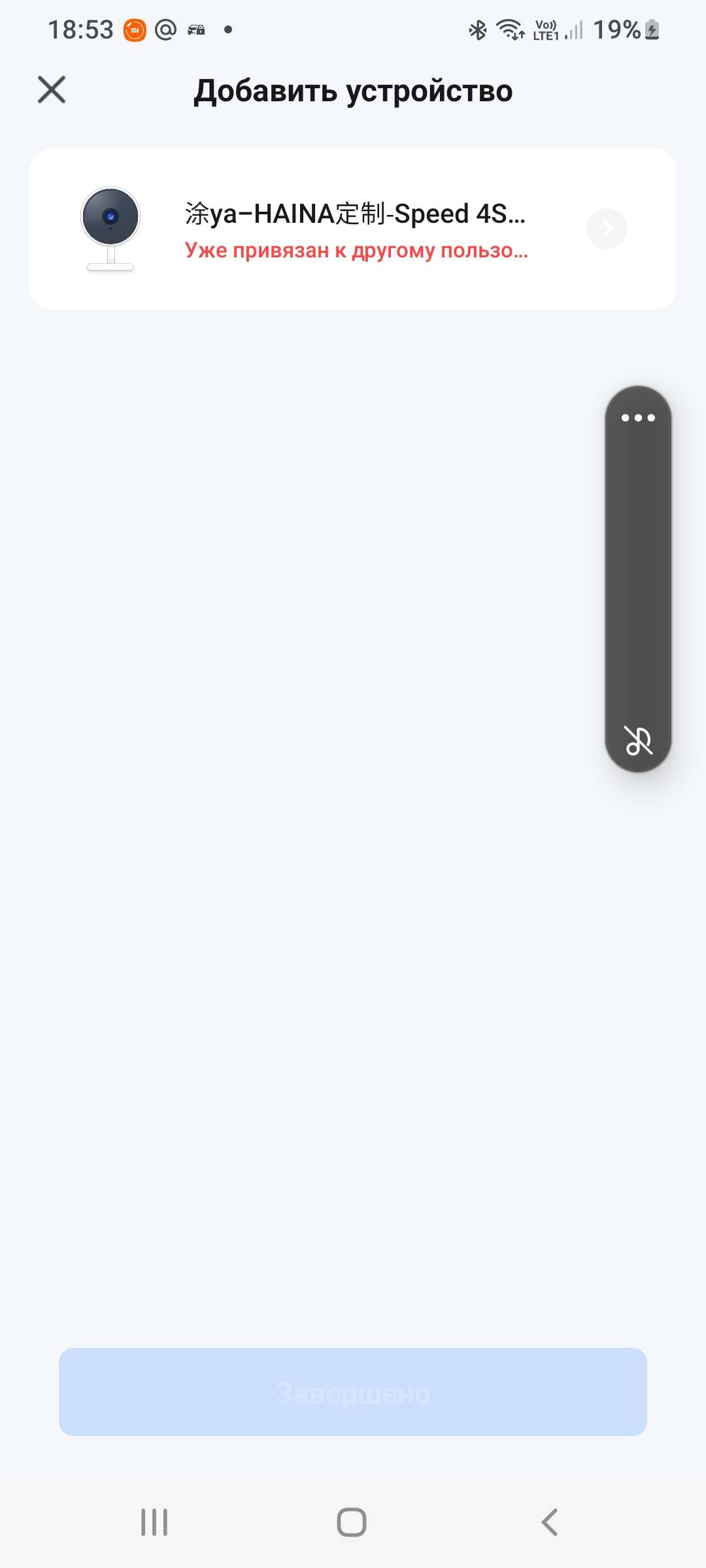Screen dimensions: 706x1568
Task: Go back with the system back button
Action: point(550,1522)
